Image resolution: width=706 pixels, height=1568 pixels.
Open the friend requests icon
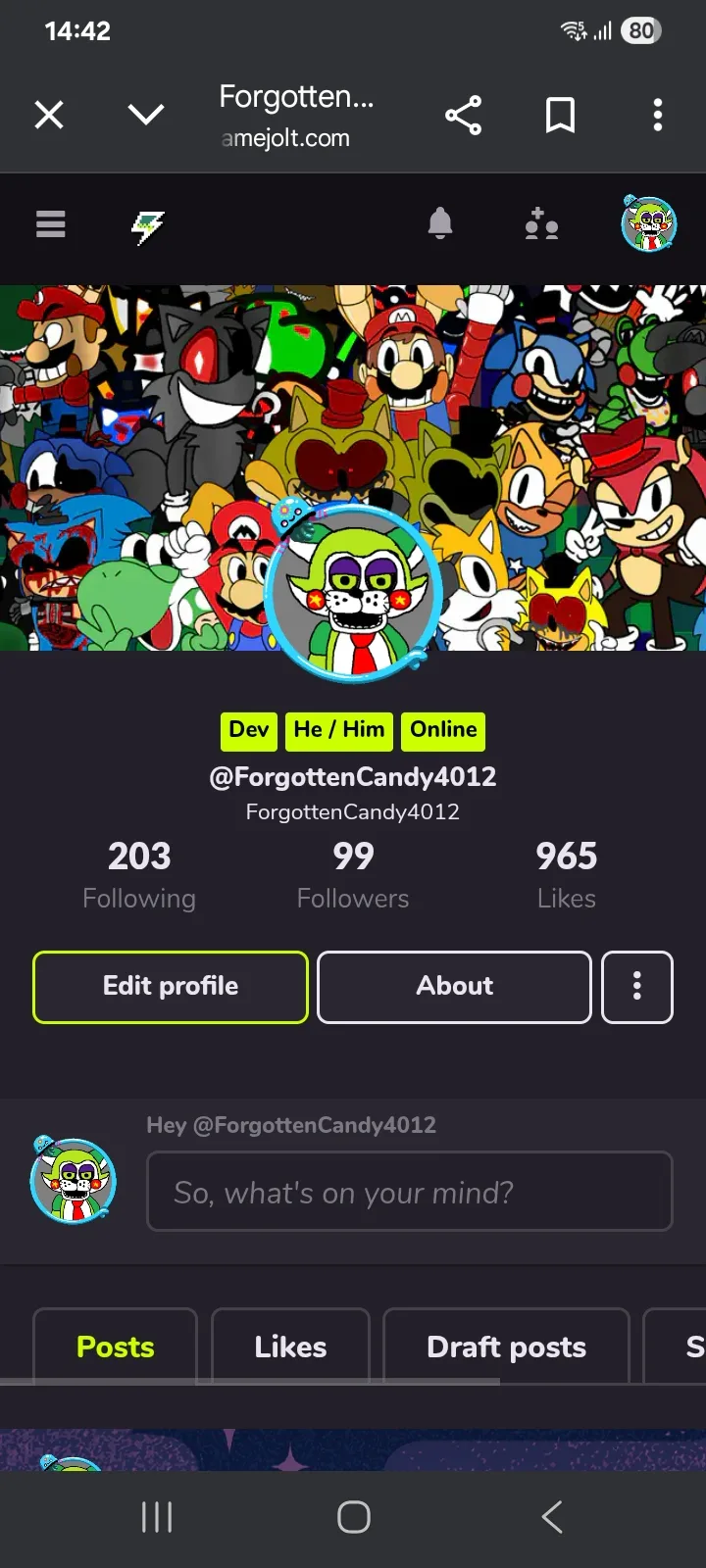click(x=540, y=224)
